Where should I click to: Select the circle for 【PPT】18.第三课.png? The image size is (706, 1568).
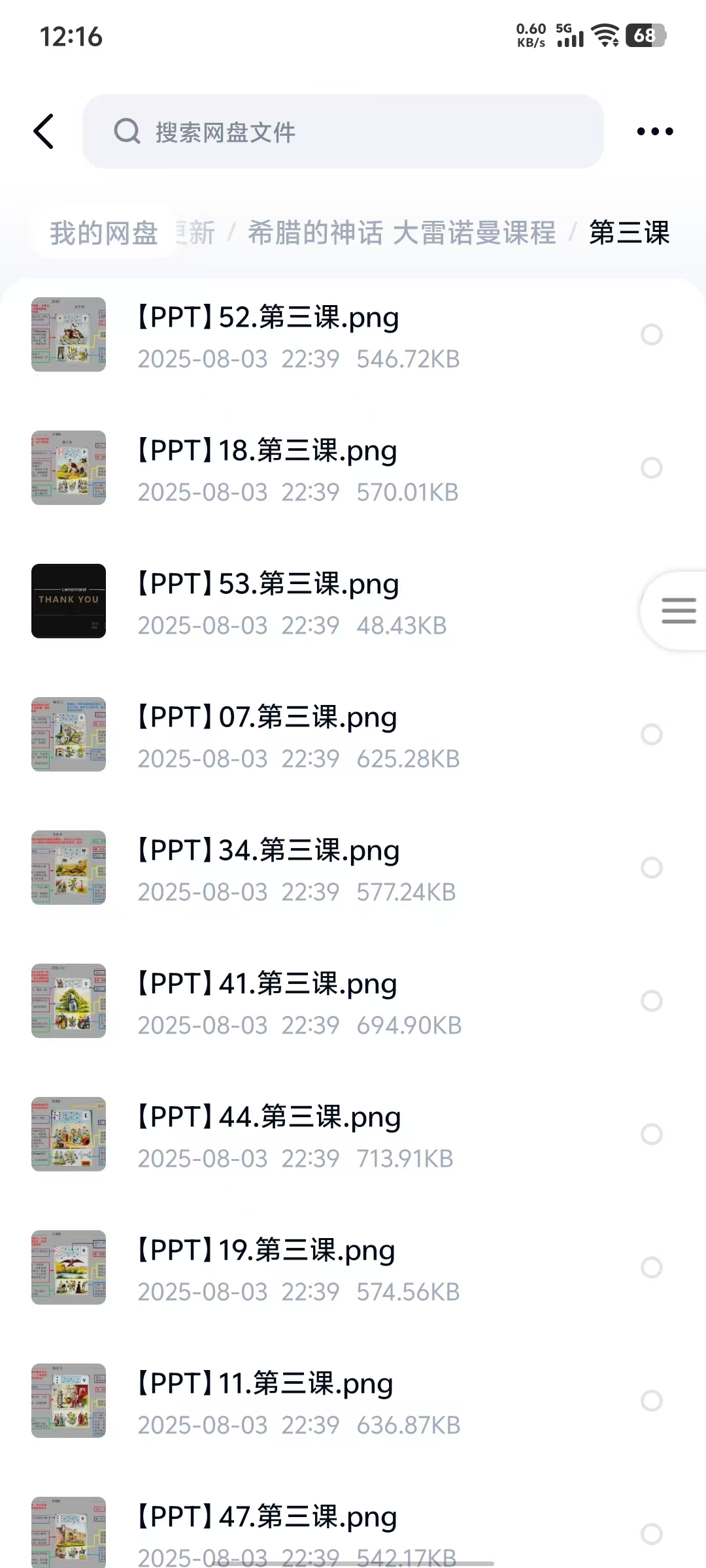click(651, 468)
